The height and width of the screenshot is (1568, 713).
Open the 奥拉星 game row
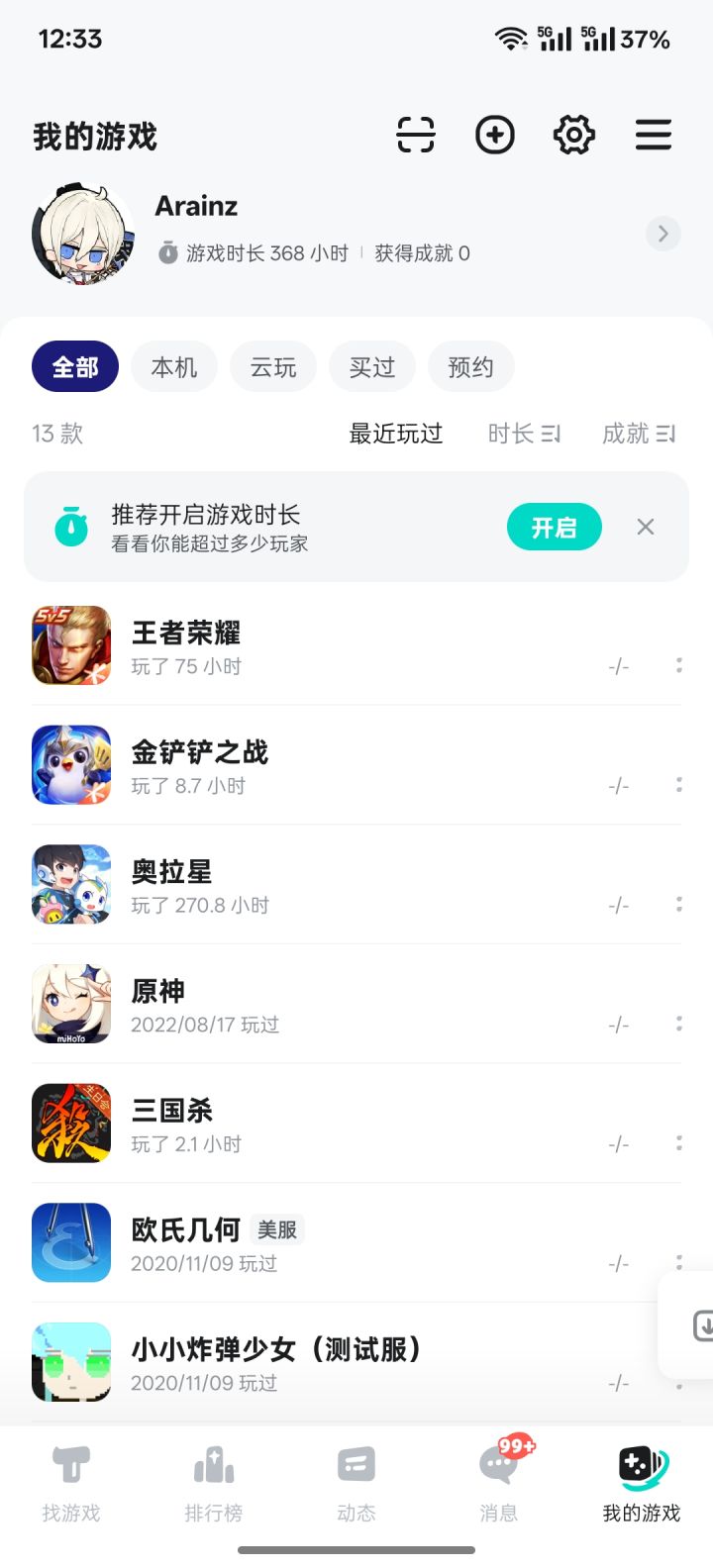356,885
